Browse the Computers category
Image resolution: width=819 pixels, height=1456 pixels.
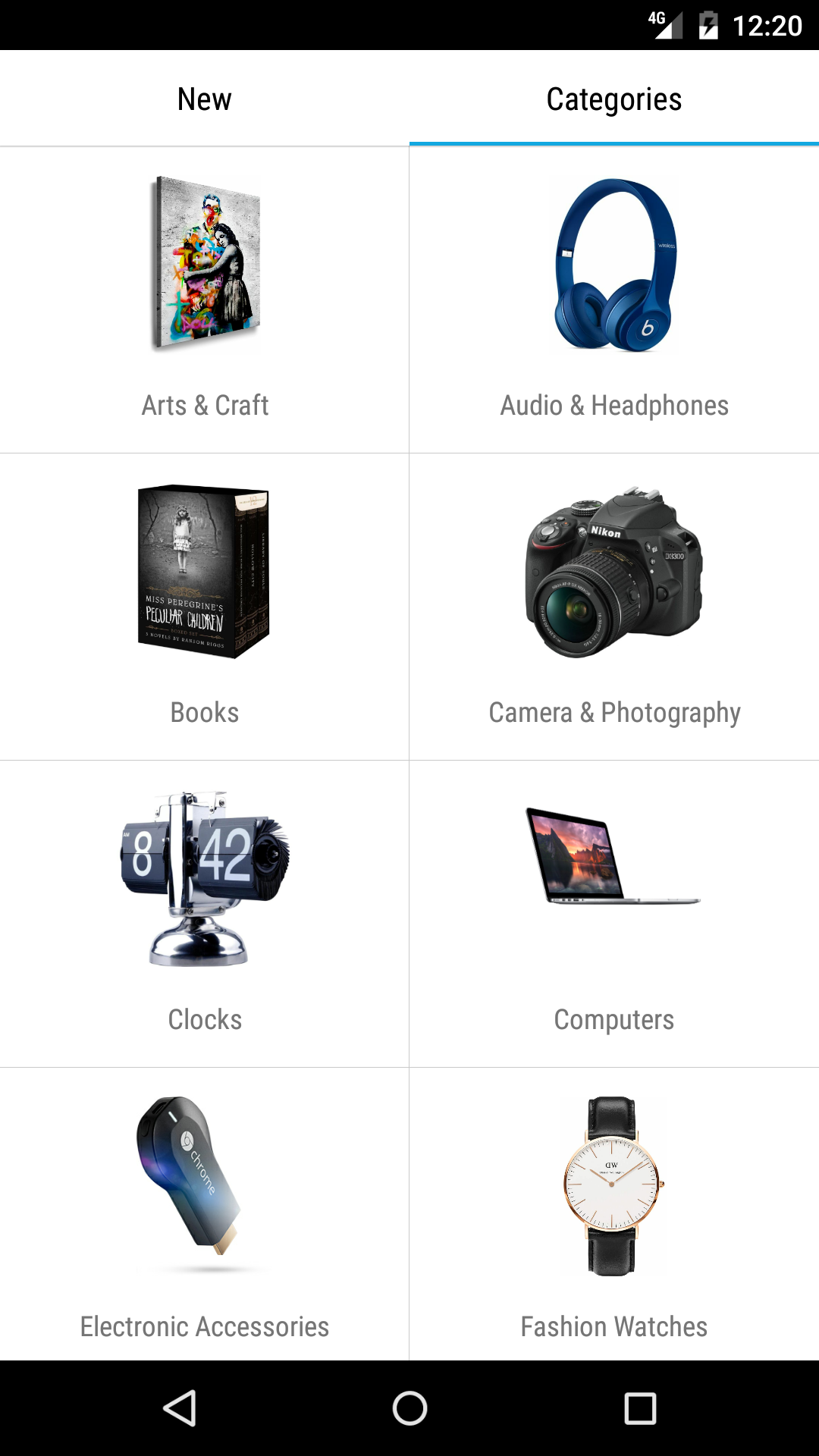click(x=614, y=914)
